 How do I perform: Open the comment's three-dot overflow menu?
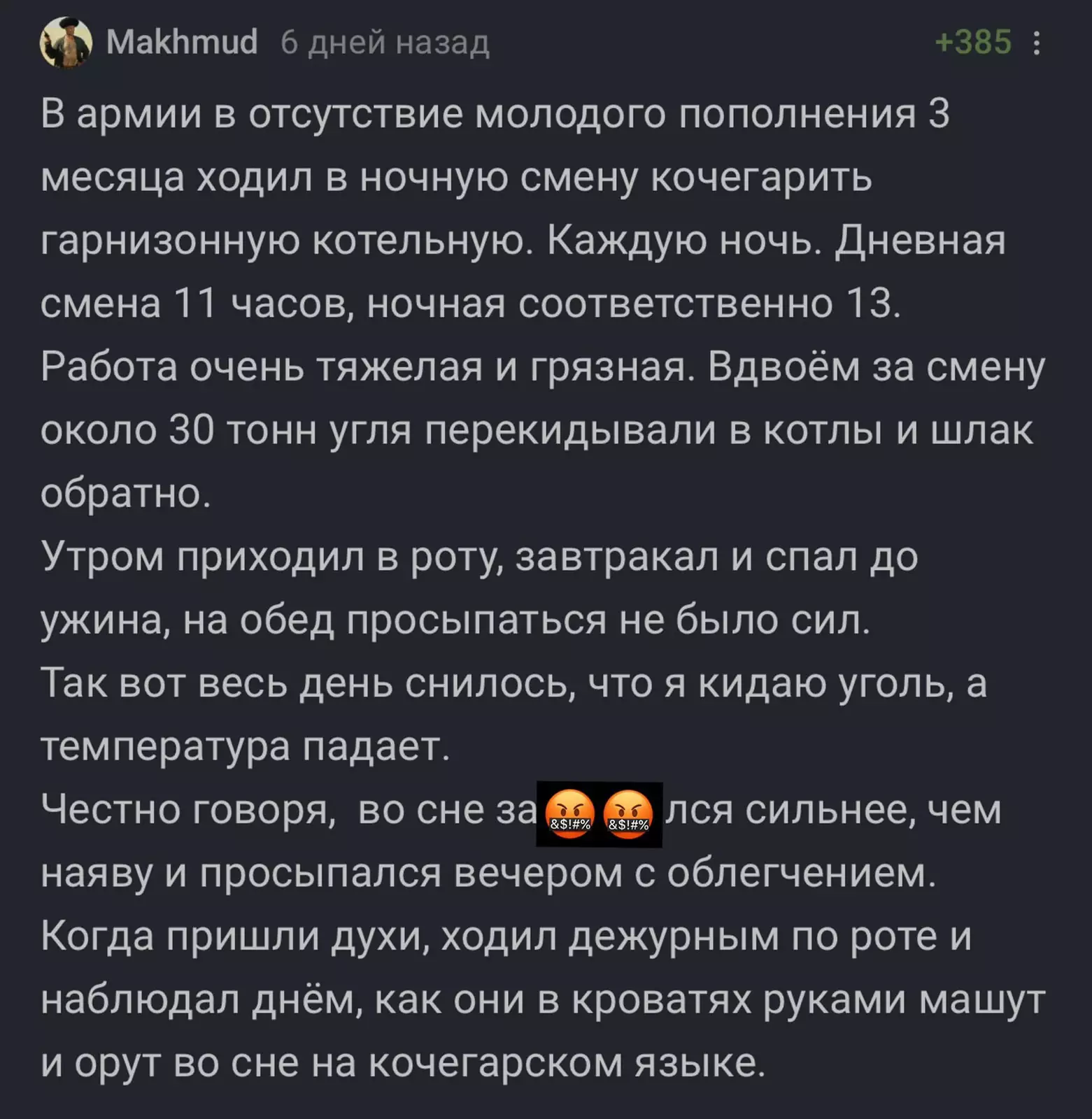[1037, 43]
